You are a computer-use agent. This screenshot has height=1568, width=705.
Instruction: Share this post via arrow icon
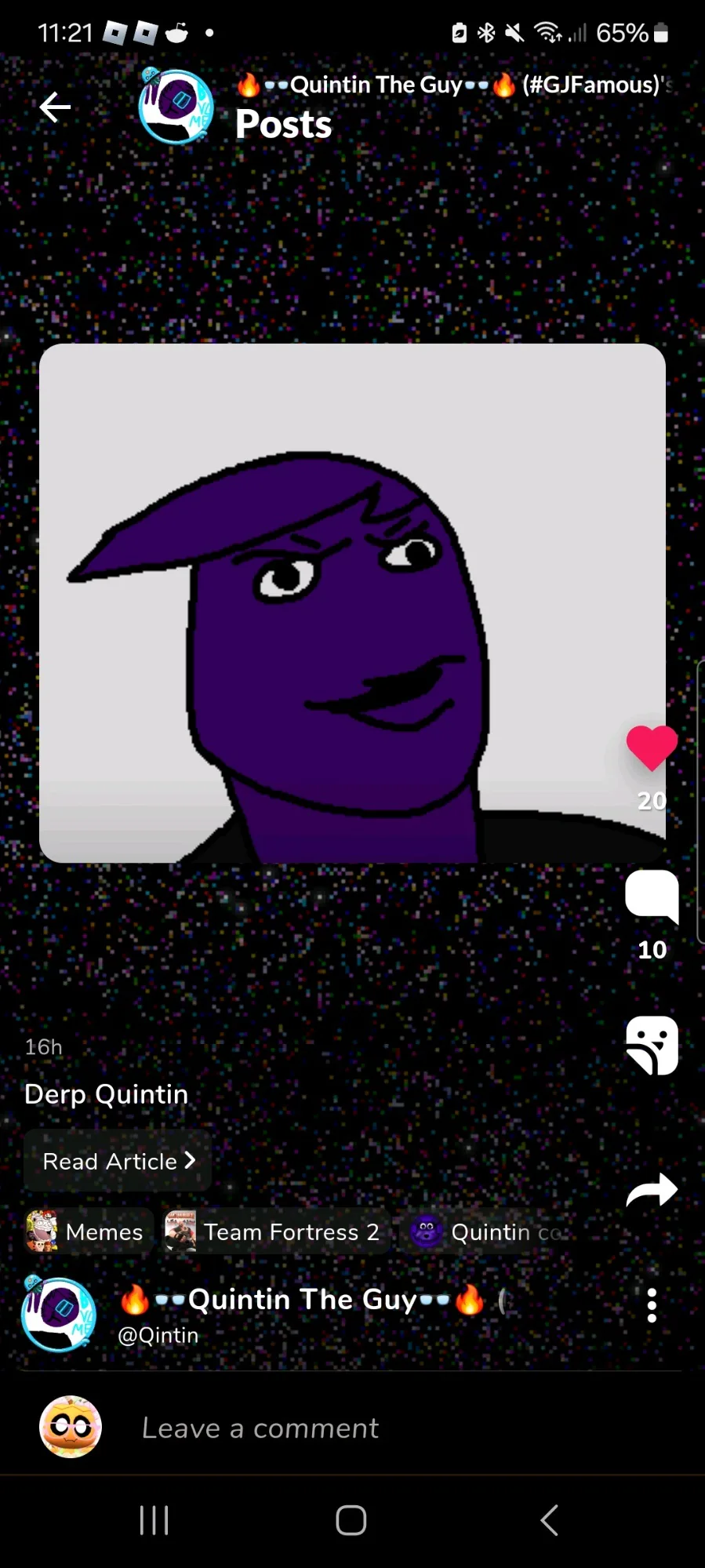(652, 1190)
